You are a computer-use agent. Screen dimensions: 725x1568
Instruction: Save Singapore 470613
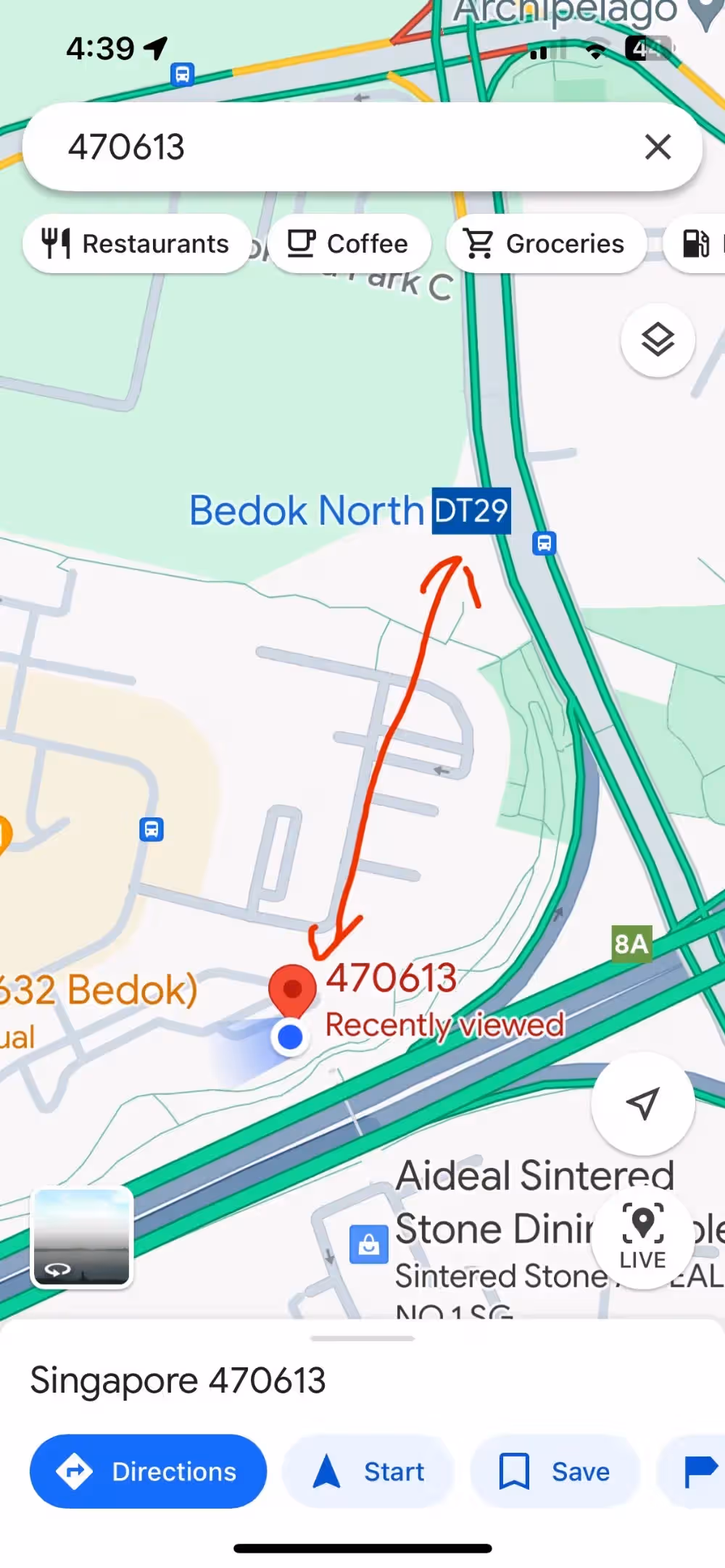[555, 1472]
